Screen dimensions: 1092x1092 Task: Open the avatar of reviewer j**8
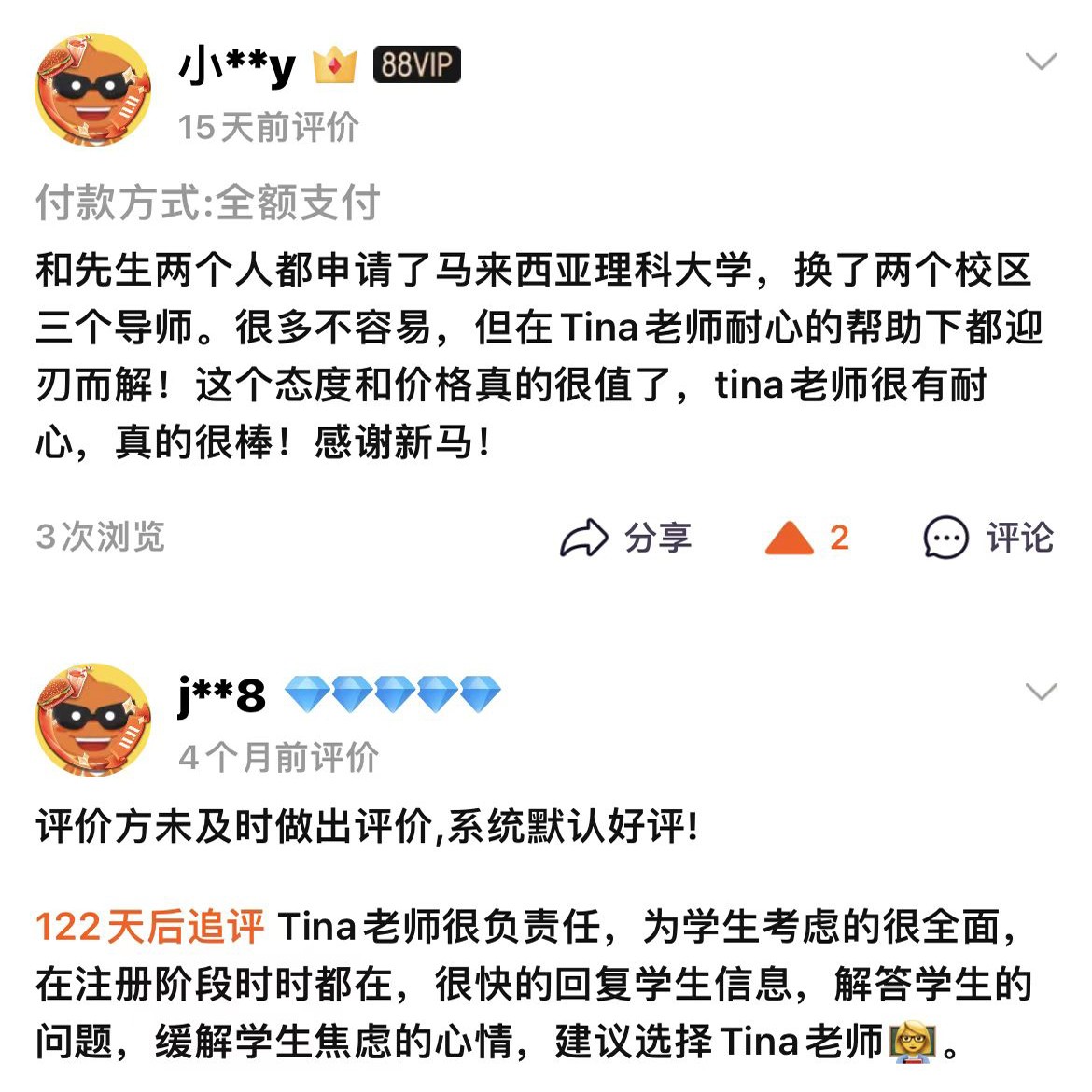point(92,720)
